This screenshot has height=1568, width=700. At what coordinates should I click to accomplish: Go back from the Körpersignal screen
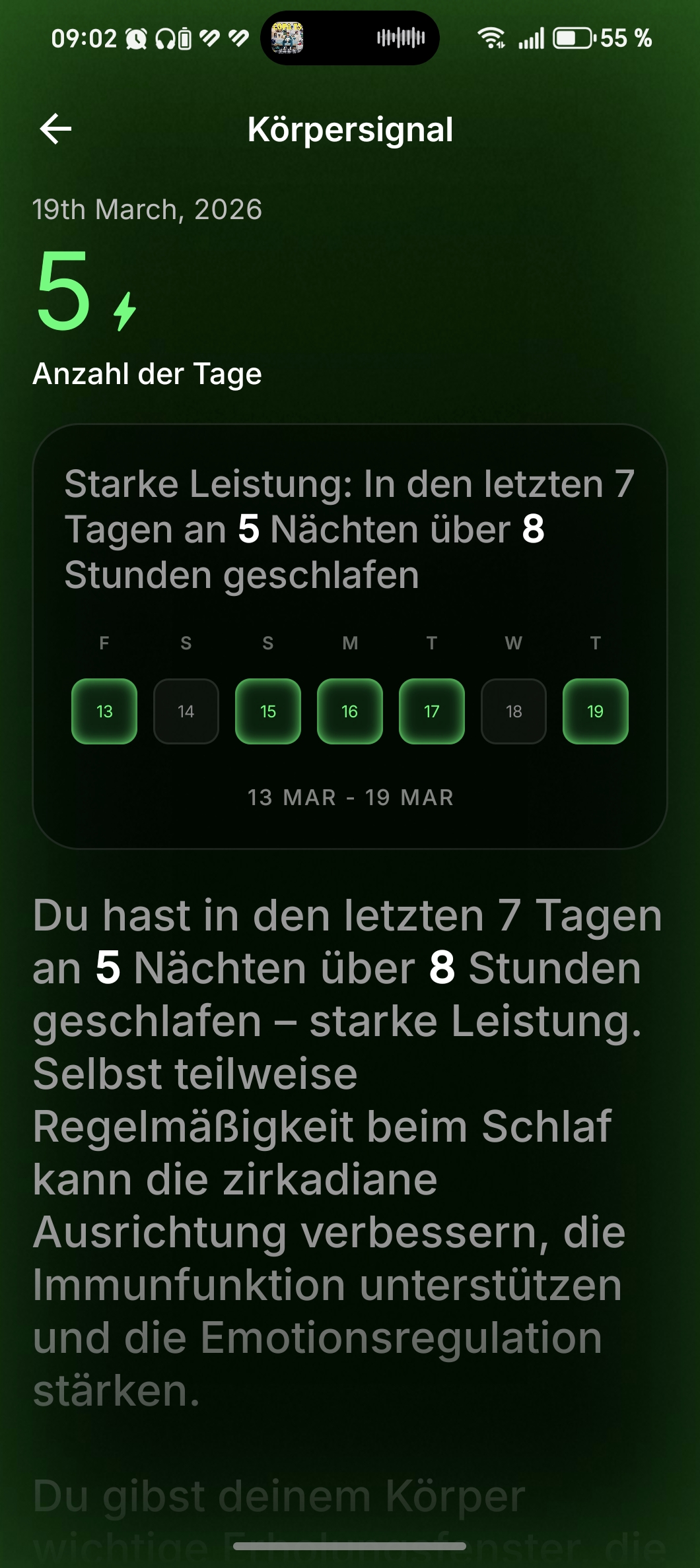pyautogui.click(x=56, y=129)
